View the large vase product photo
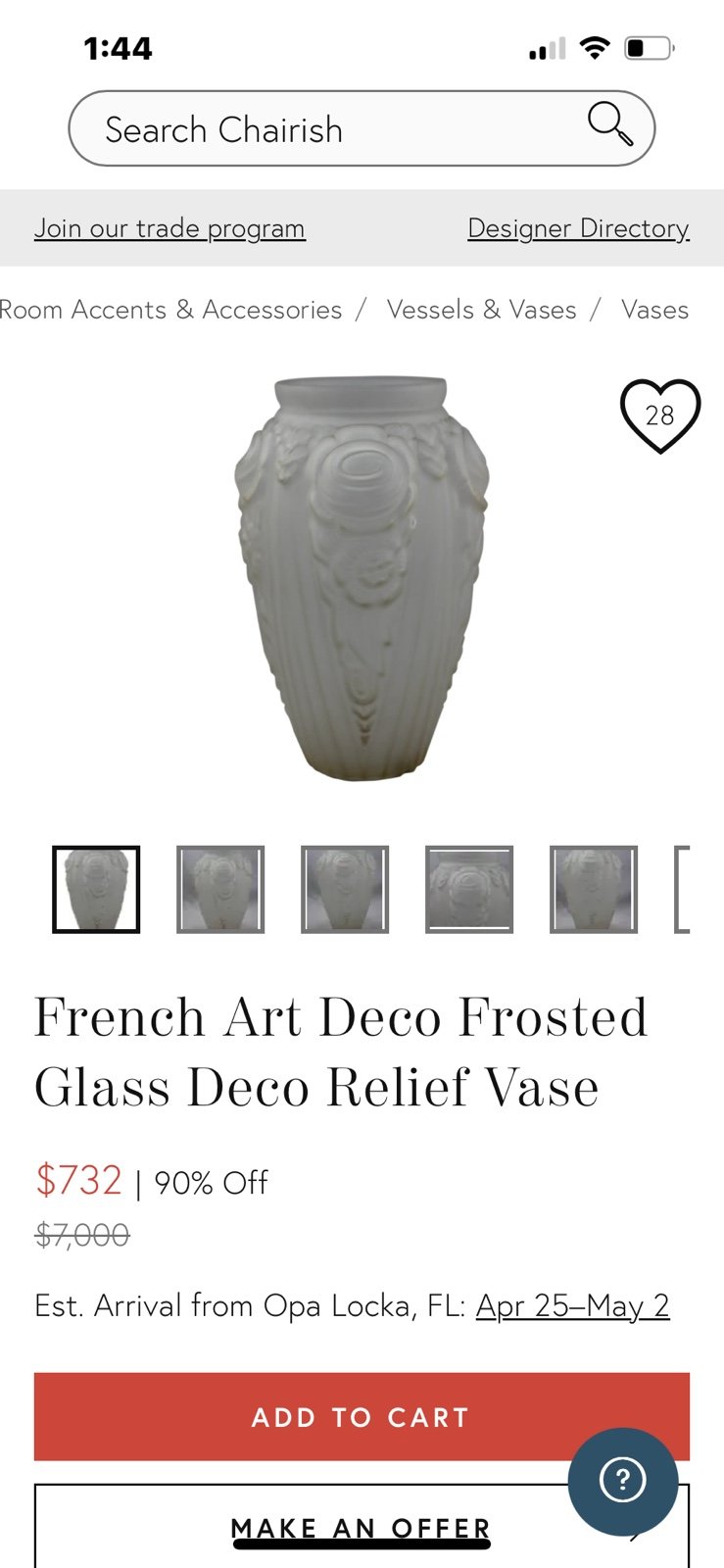724x1568 pixels. coord(362,578)
